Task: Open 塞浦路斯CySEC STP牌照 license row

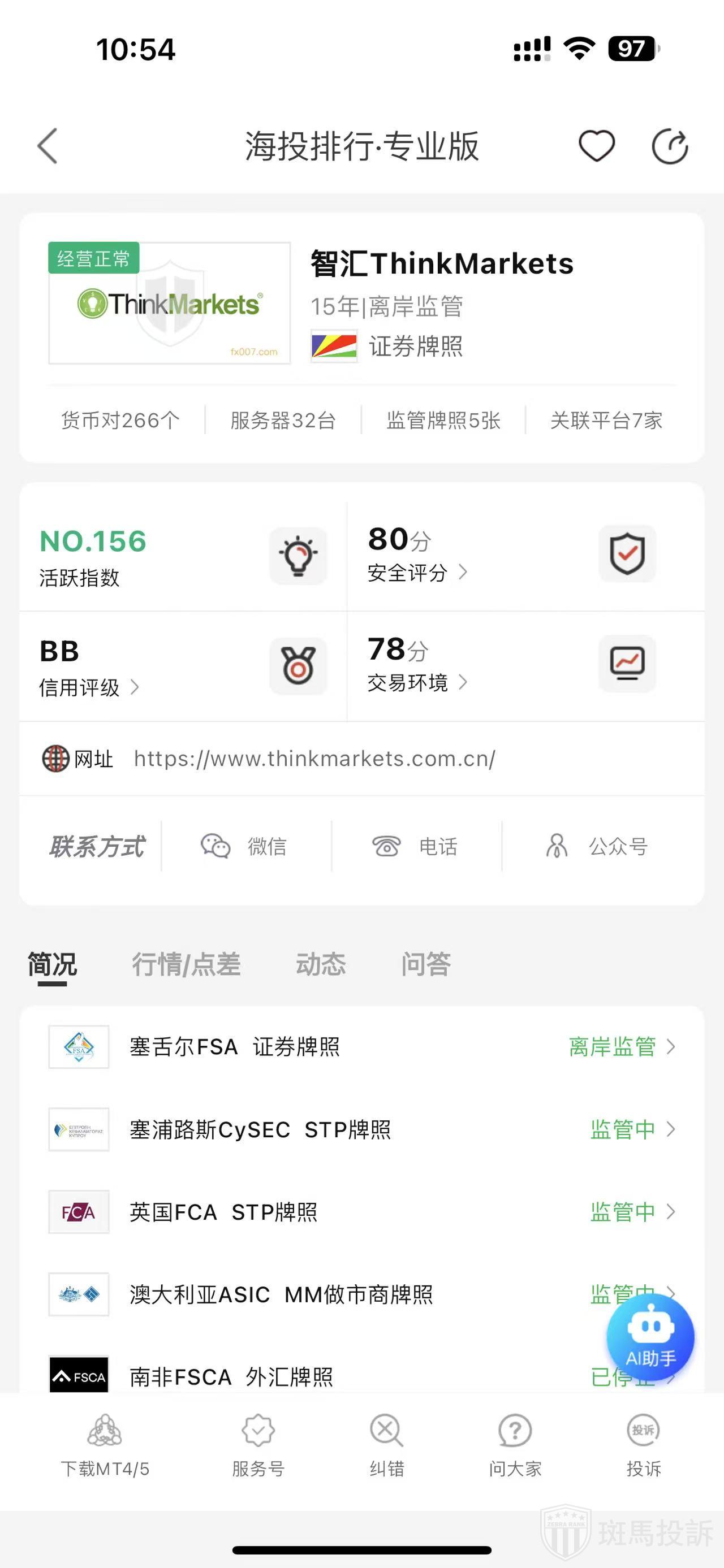Action: coord(361,1130)
